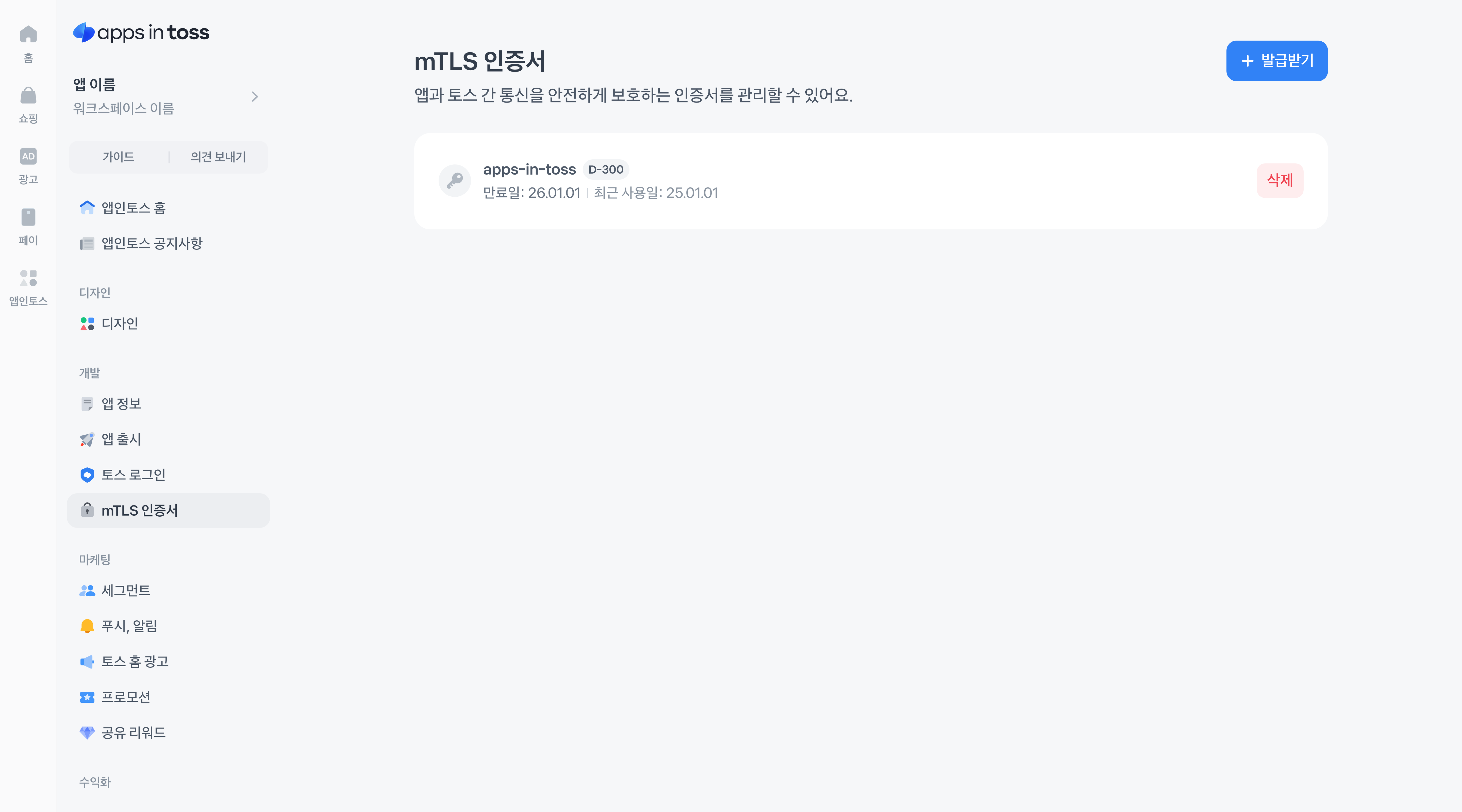
Task: Tap 의견 보내기 to send feedback
Action: point(218,157)
